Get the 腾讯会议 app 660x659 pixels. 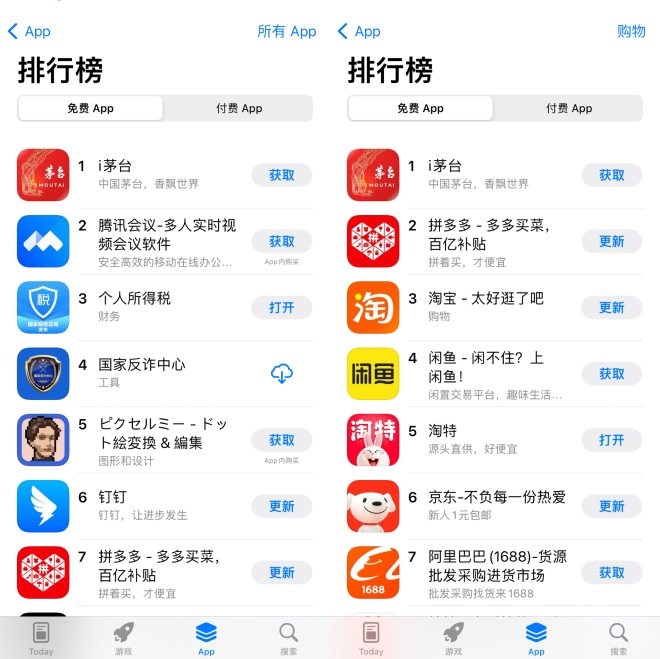[282, 241]
